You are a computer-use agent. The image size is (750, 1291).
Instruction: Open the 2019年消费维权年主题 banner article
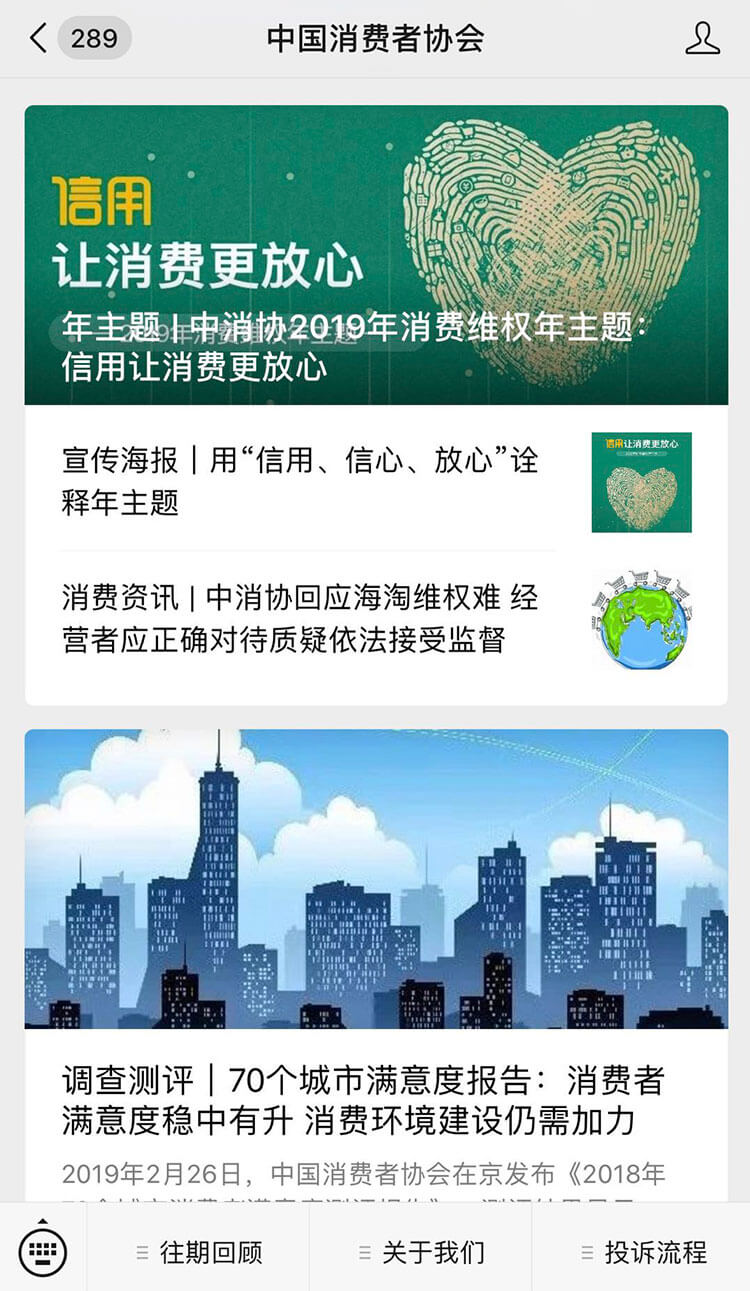pos(376,255)
